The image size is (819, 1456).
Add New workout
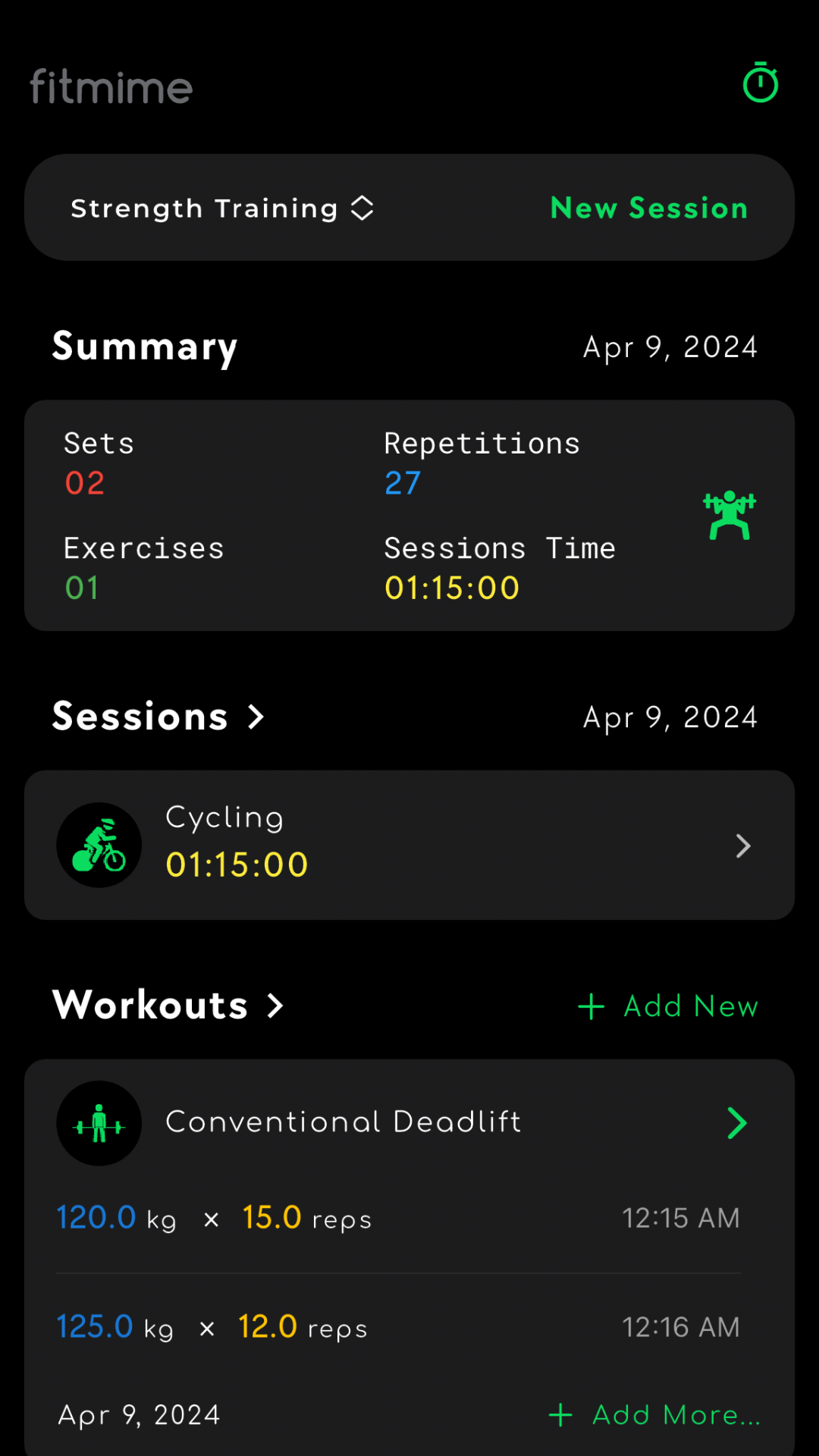667,1006
